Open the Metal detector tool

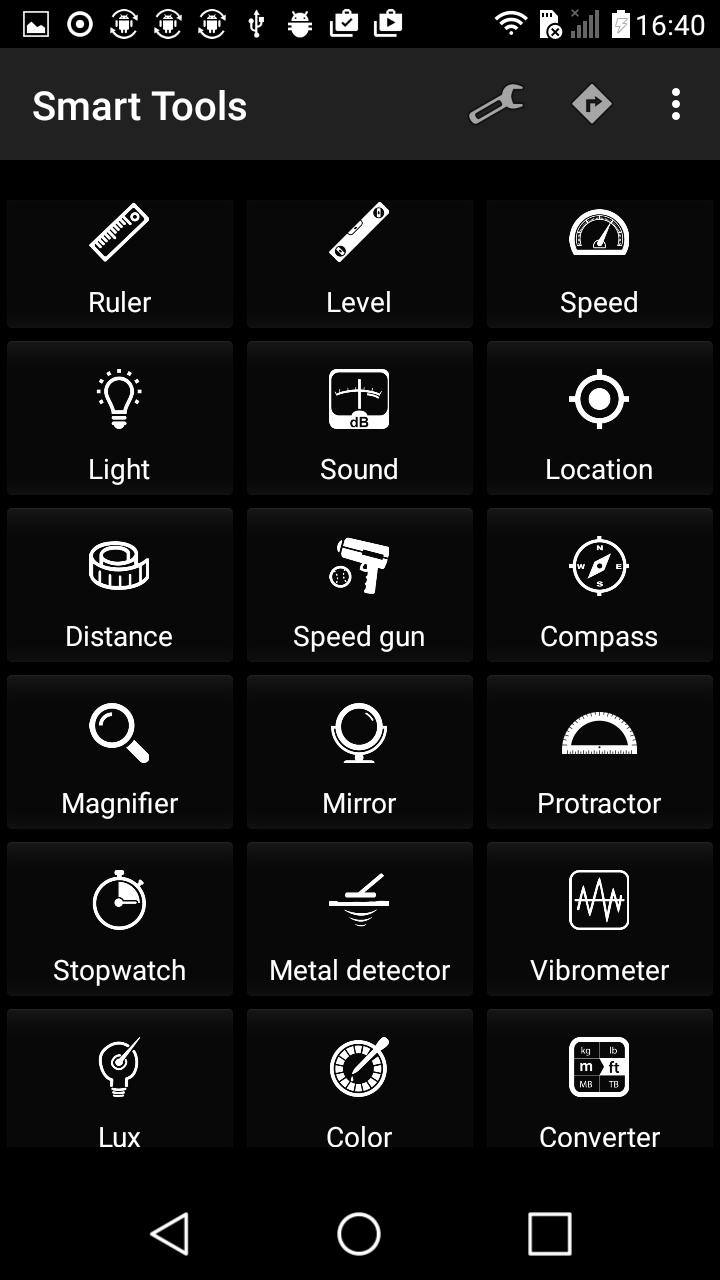(359, 918)
